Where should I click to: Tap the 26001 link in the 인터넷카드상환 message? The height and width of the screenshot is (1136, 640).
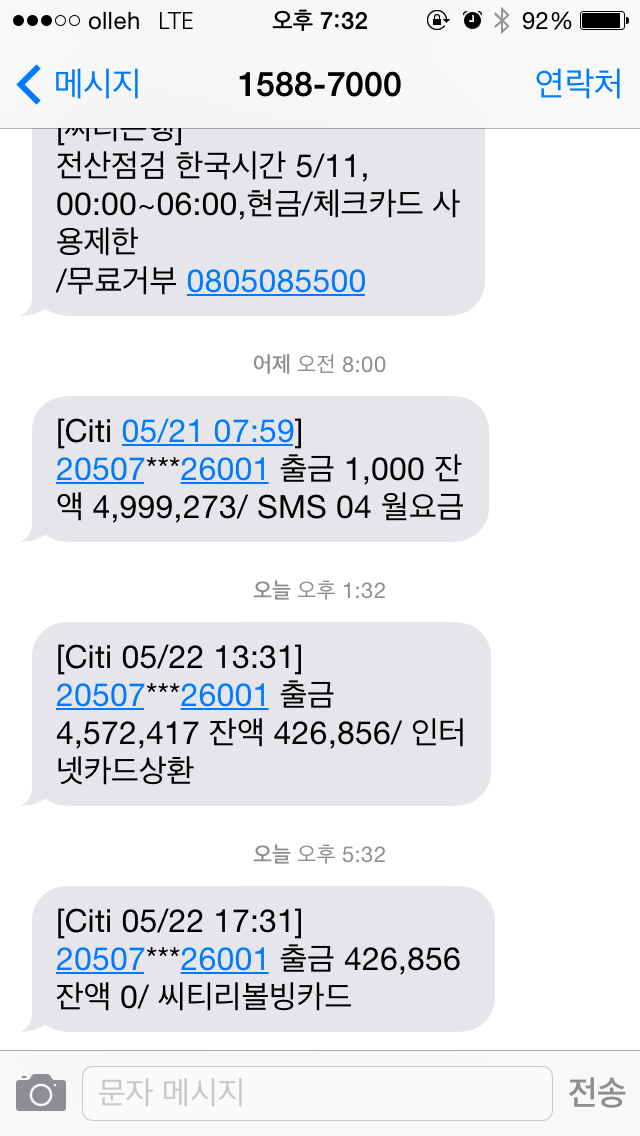point(224,695)
